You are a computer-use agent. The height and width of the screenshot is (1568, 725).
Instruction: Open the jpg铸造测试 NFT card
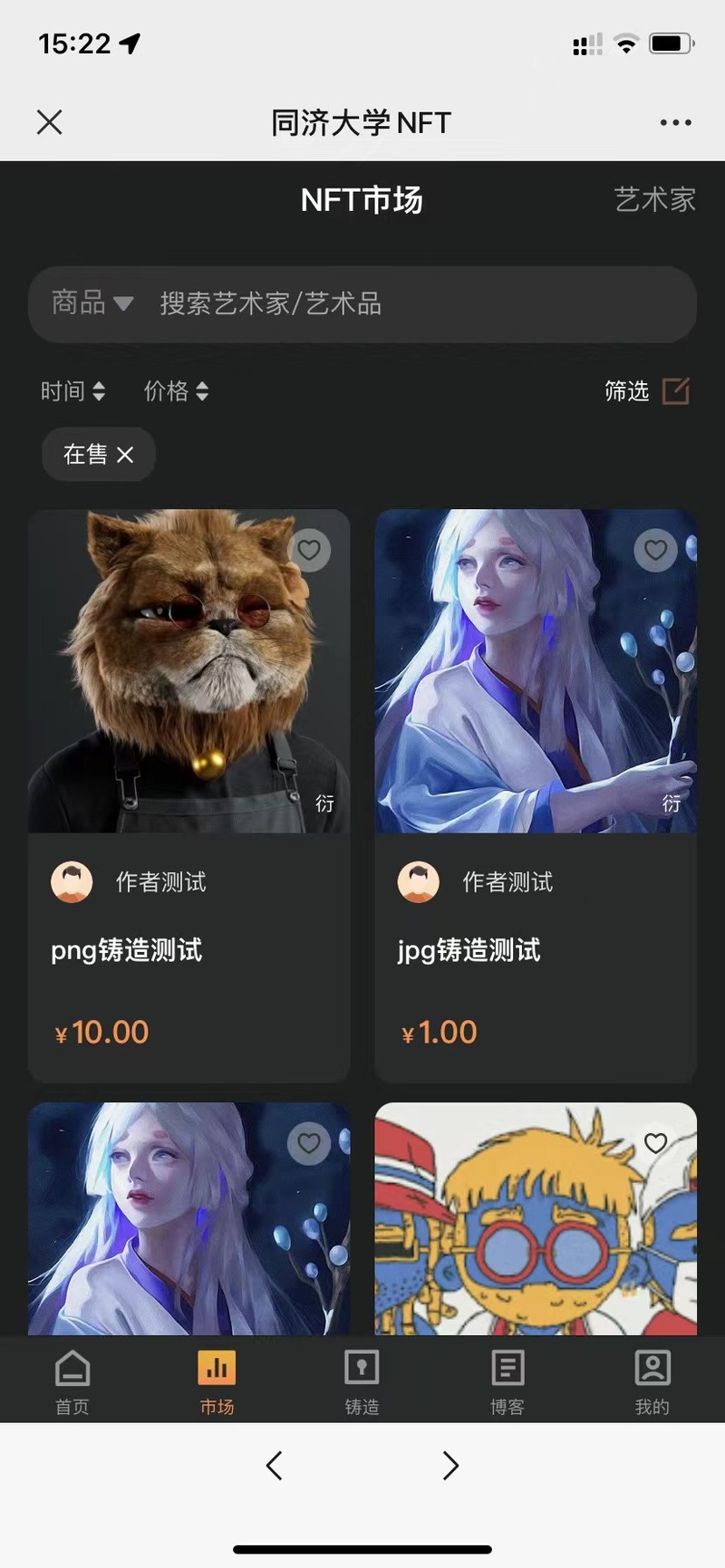536,796
